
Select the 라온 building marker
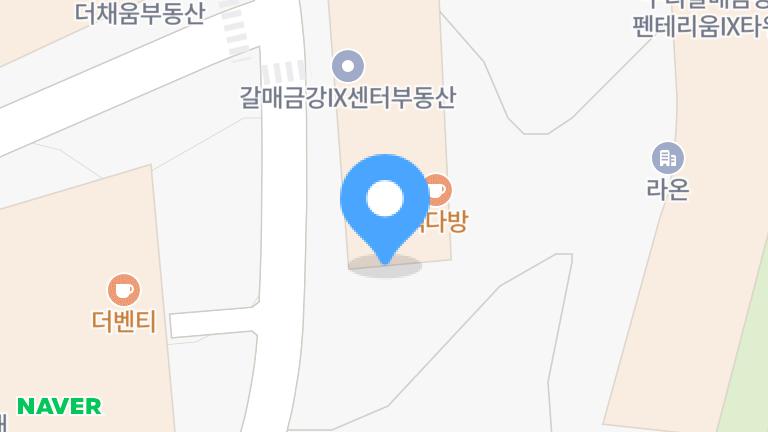point(667,157)
